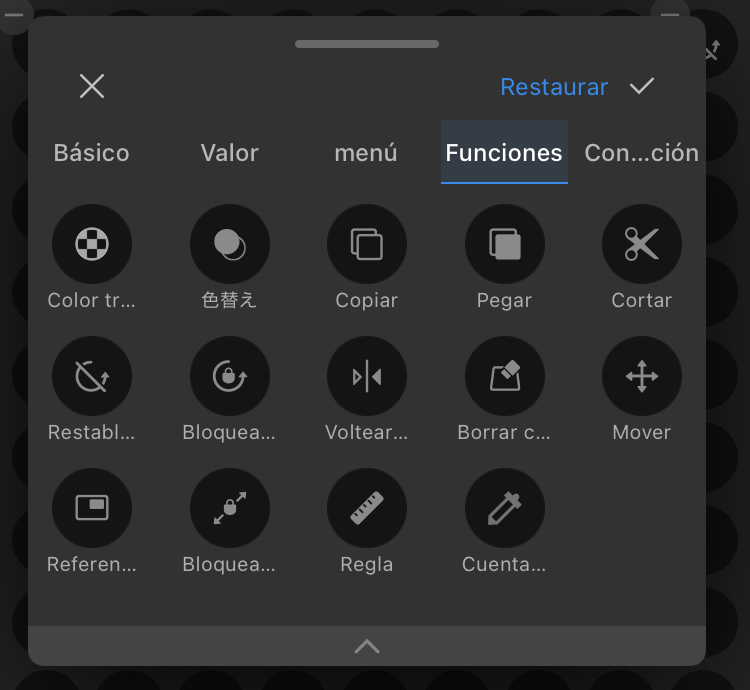Choose the Voltear flip function

pyautogui.click(x=367, y=376)
